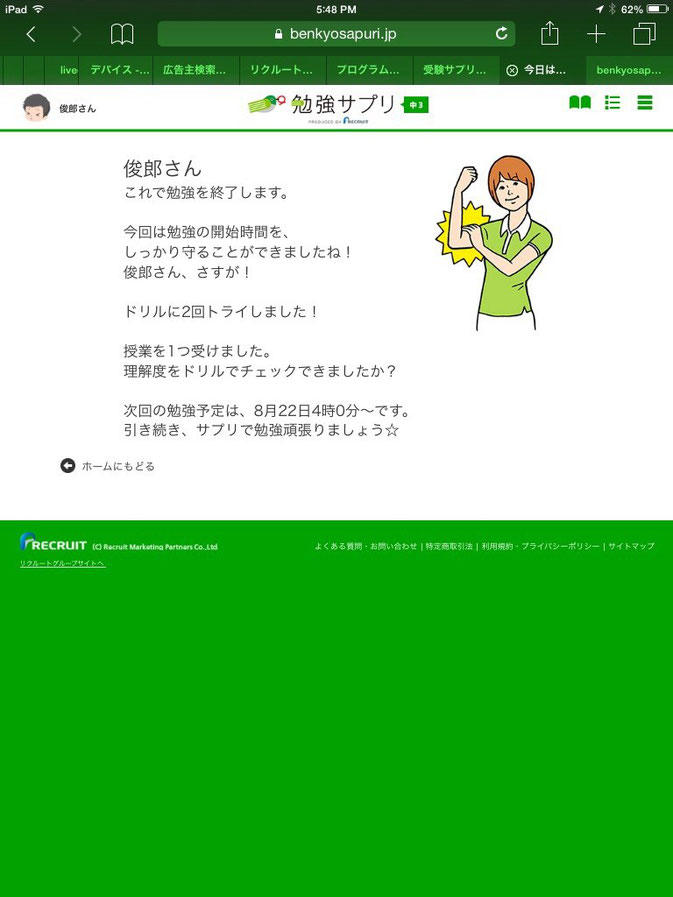Open the 俊郎さん profile in header

(60, 107)
